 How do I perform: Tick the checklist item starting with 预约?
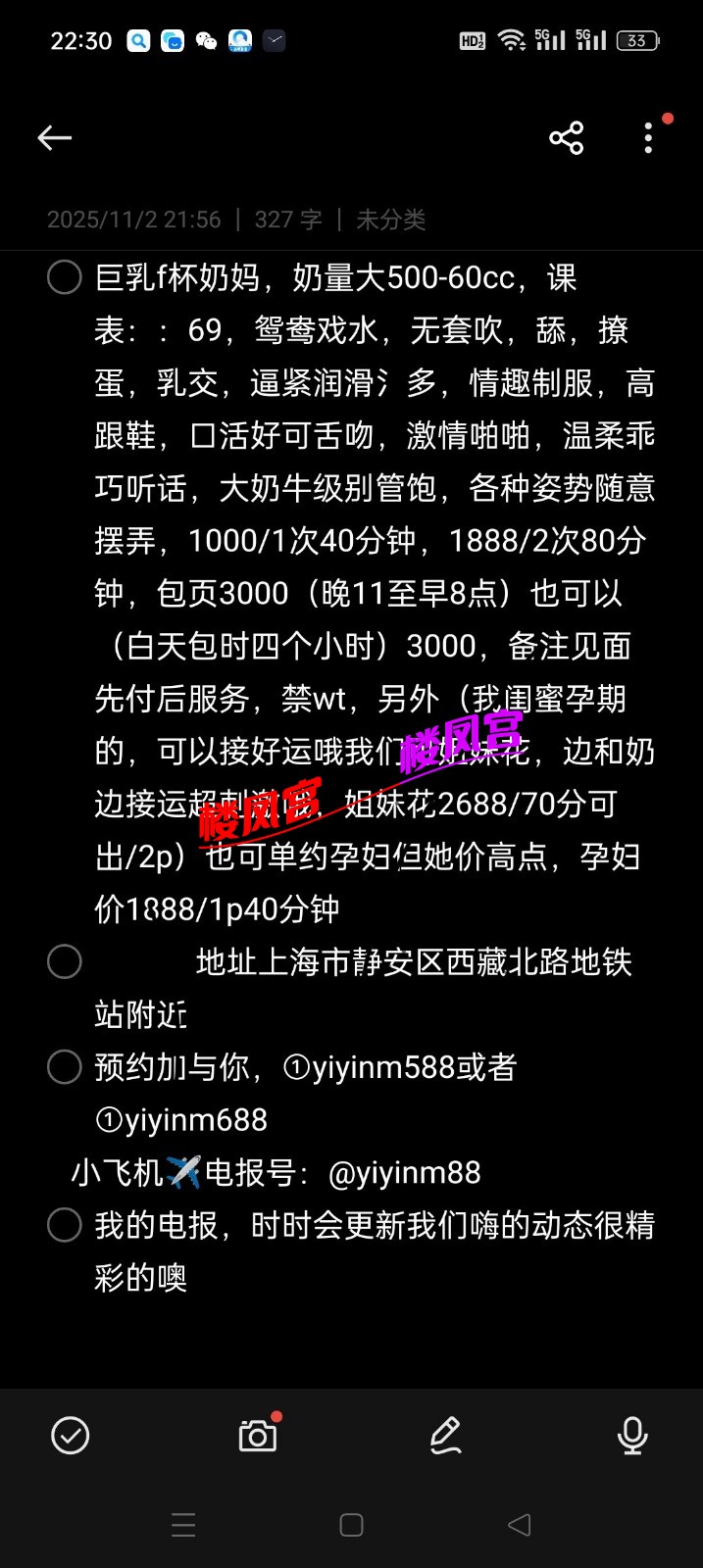click(x=65, y=1066)
